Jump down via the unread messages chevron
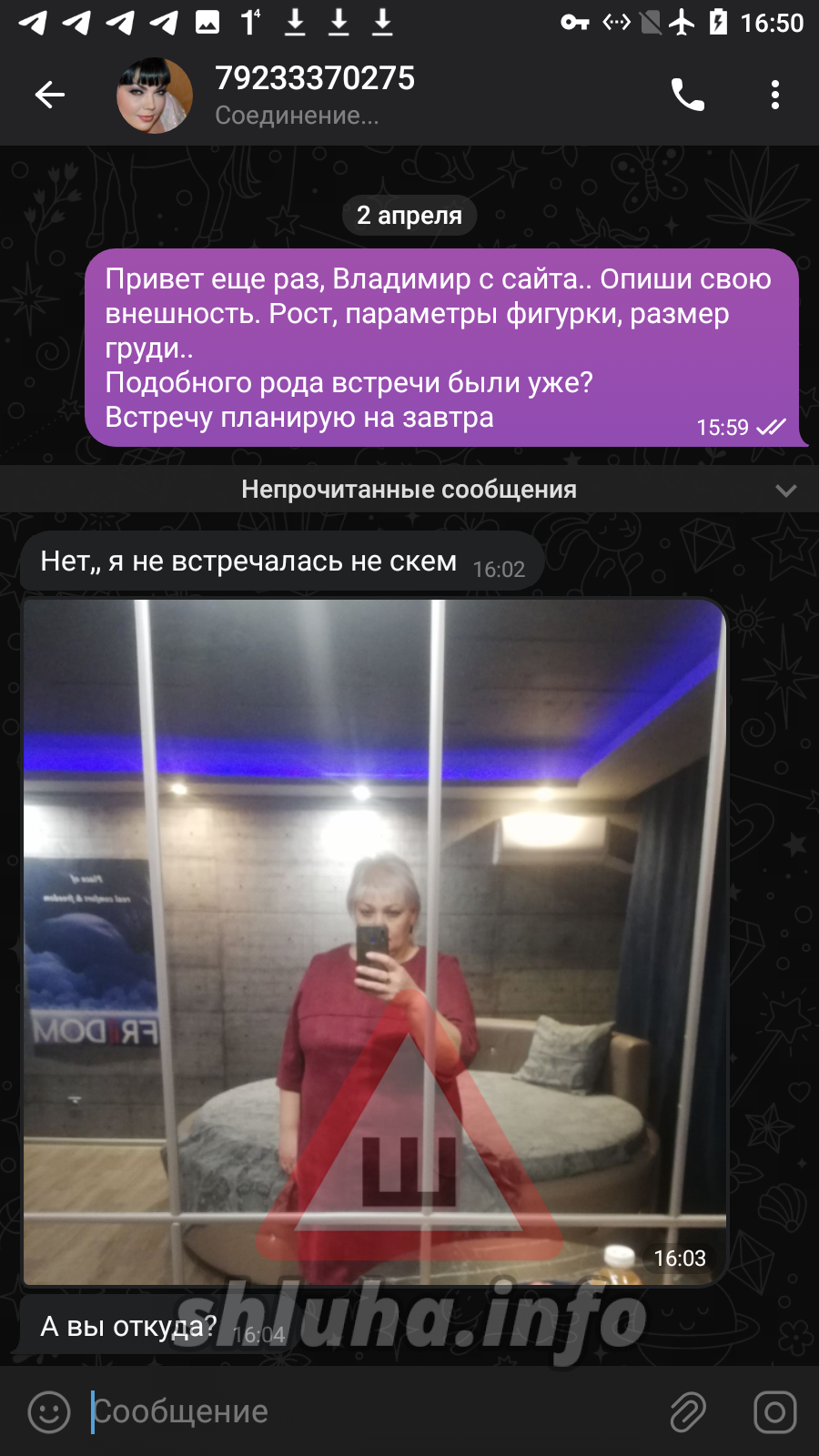Image resolution: width=819 pixels, height=1456 pixels. [785, 490]
